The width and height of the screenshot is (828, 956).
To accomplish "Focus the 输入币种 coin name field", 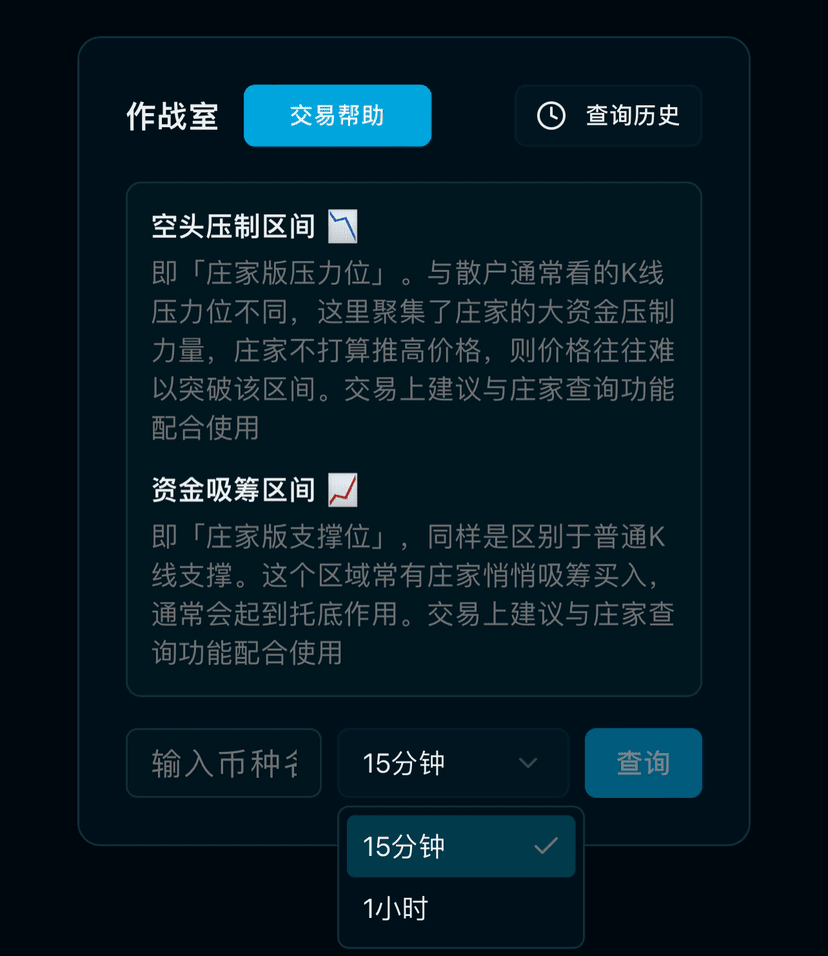I will tap(224, 763).
